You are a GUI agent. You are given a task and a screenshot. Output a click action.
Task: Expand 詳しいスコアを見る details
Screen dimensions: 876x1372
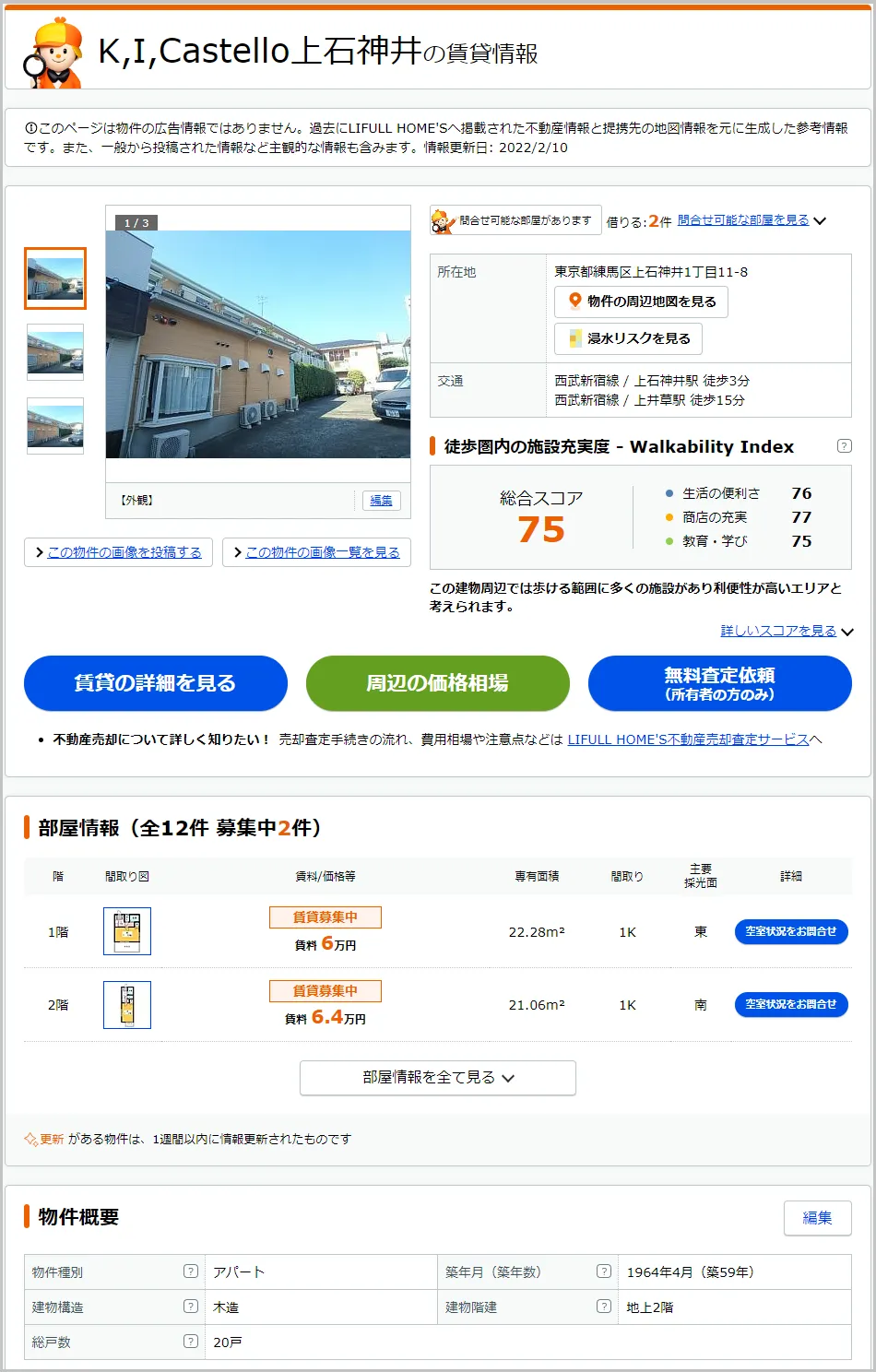pos(779,631)
